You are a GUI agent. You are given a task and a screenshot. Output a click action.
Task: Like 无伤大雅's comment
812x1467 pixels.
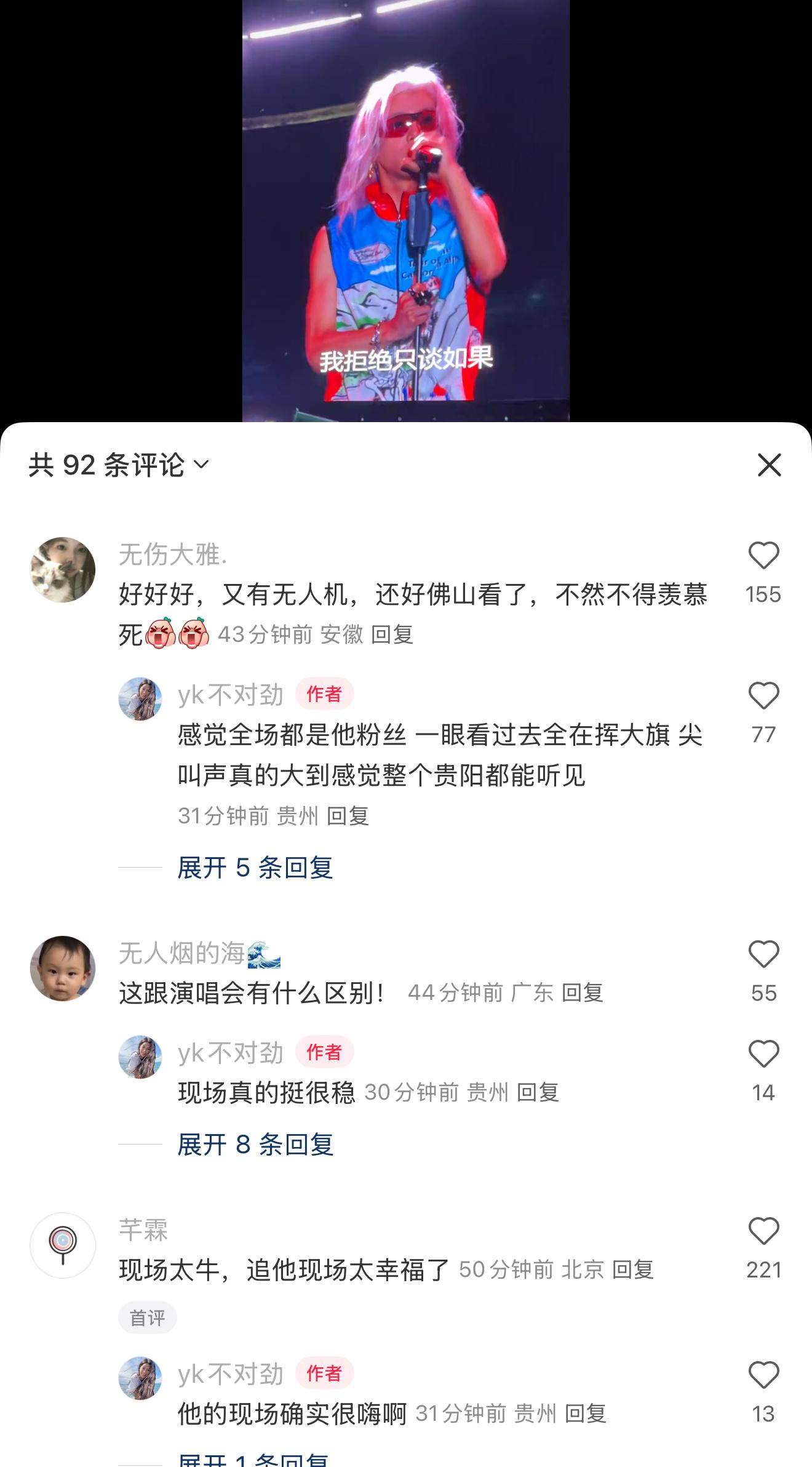(763, 556)
